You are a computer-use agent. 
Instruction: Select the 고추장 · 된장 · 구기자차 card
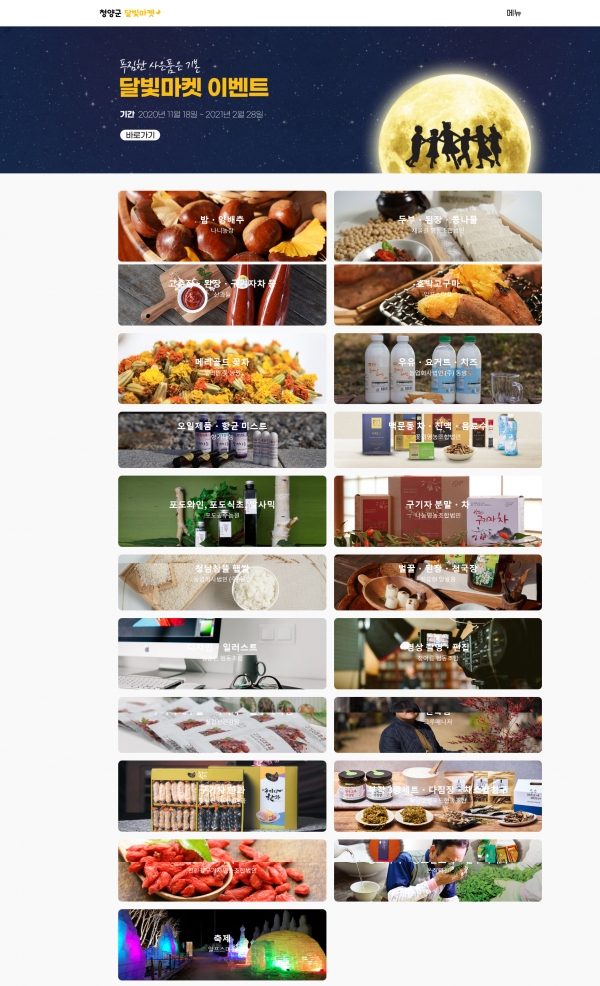[x=222, y=294]
